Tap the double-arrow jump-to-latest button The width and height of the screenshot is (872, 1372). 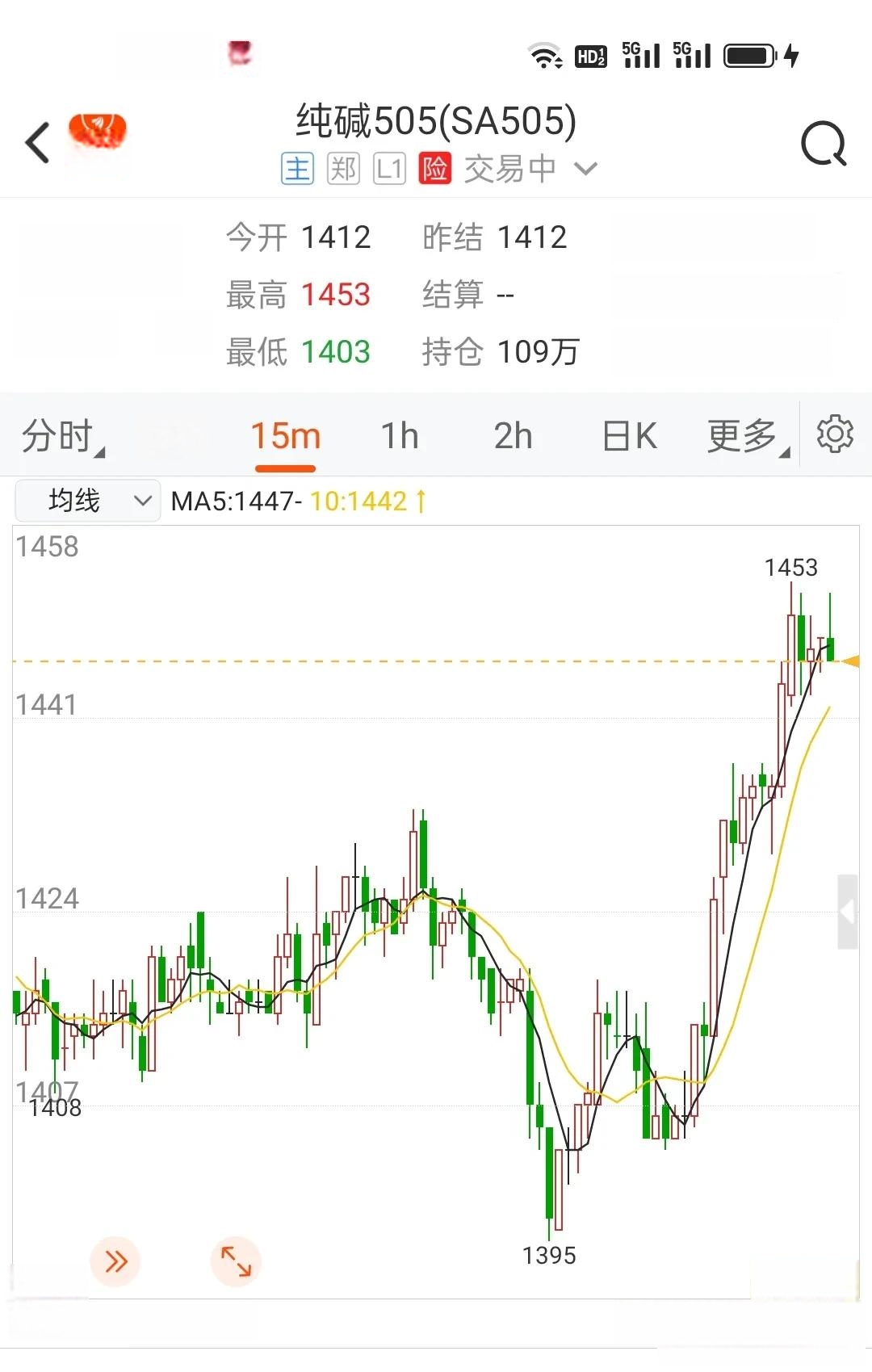point(115,1261)
